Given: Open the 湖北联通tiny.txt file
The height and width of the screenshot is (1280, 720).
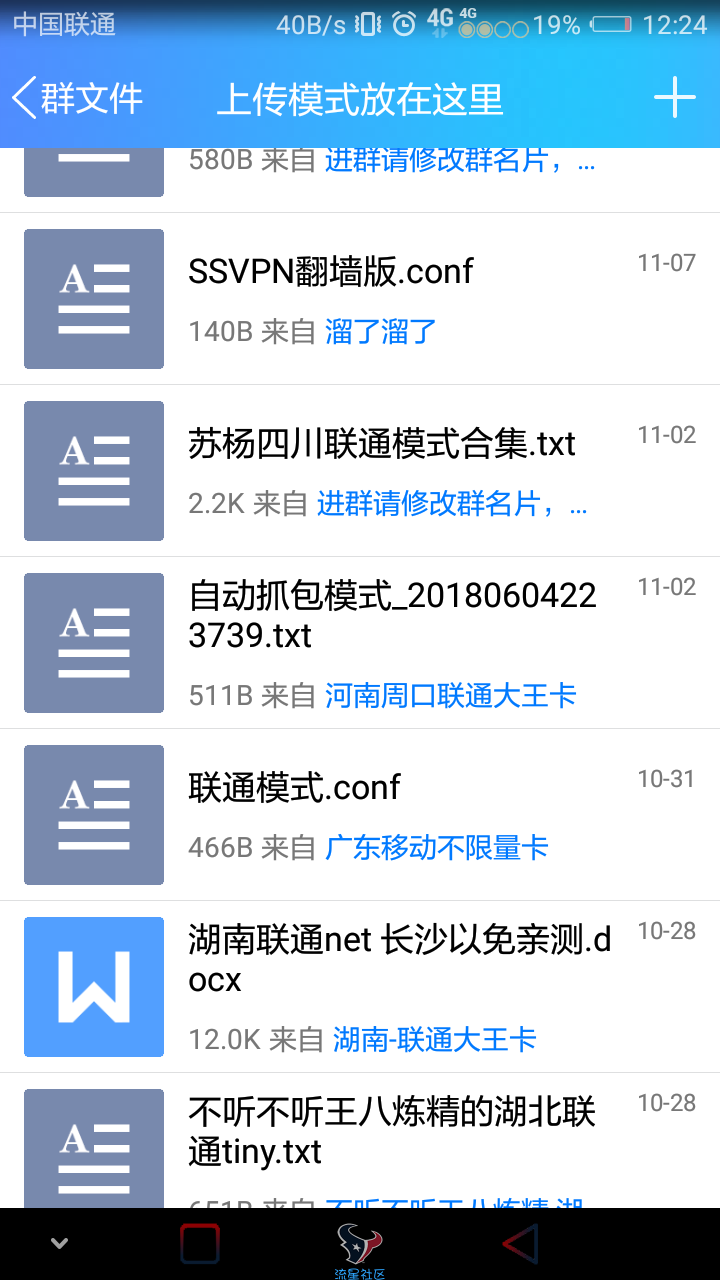Looking at the screenshot, I should 360,1141.
